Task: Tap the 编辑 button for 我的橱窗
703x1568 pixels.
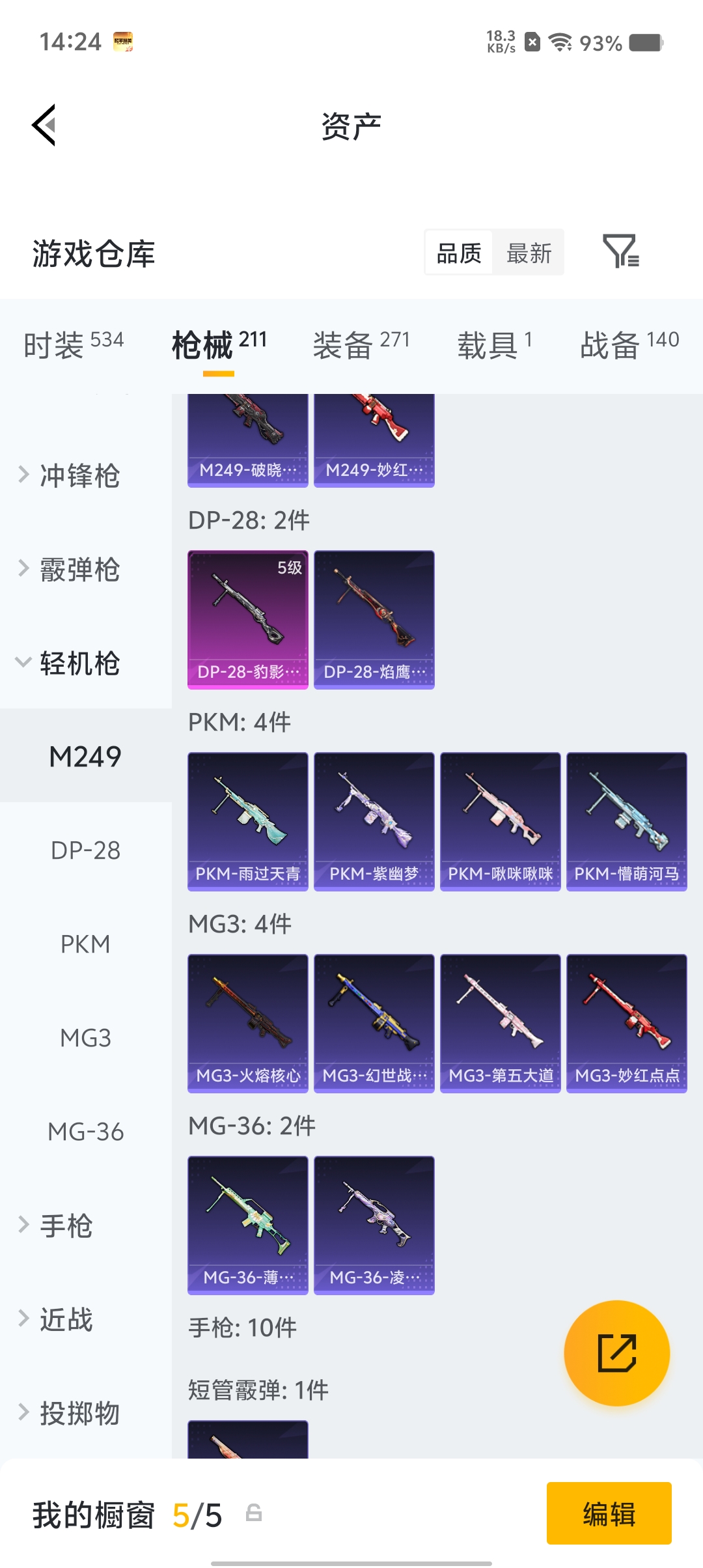Action: (609, 1514)
